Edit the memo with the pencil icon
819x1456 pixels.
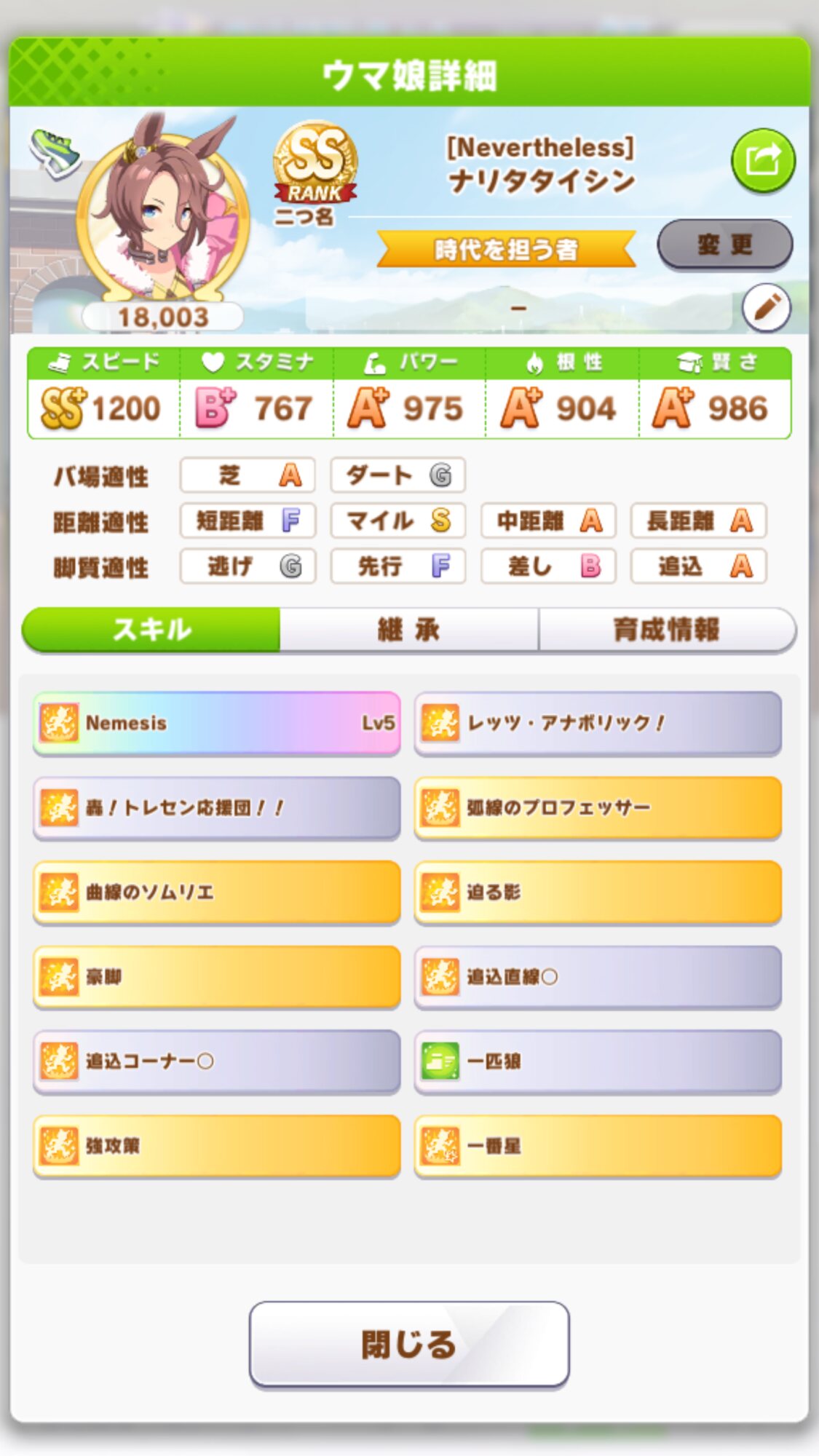(766, 308)
